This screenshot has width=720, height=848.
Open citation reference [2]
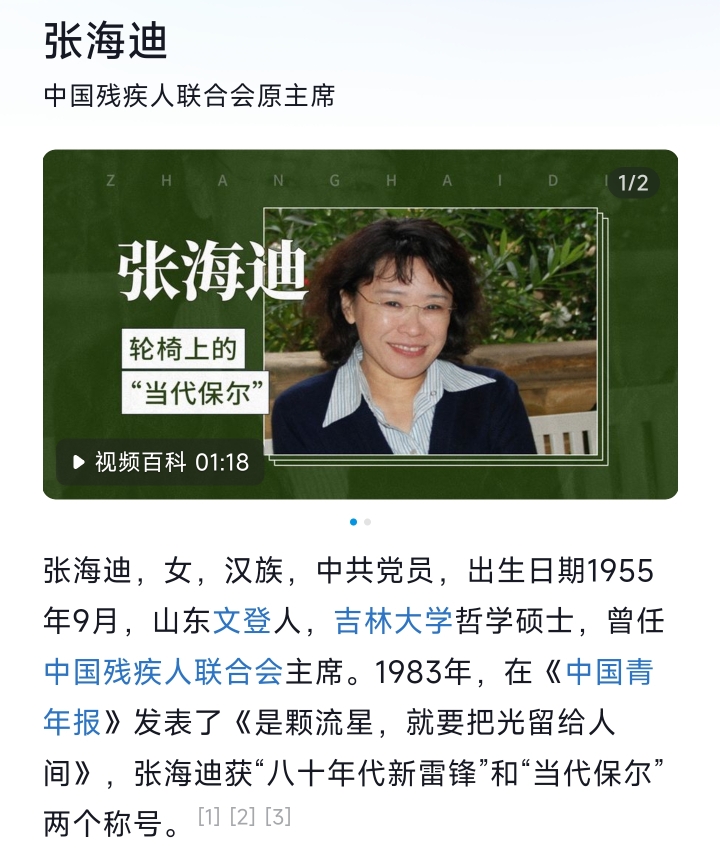click(x=243, y=816)
